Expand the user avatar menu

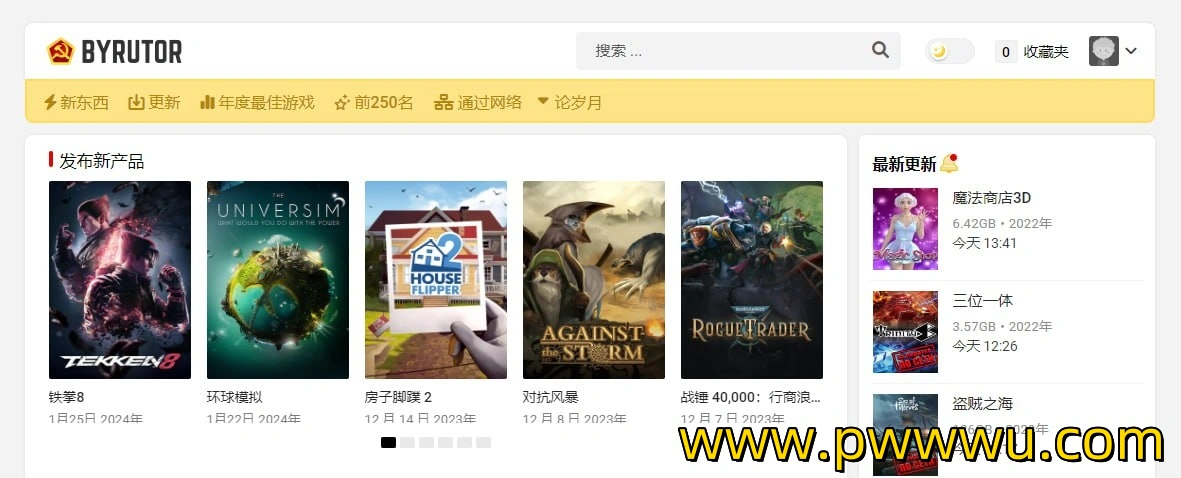point(1113,51)
